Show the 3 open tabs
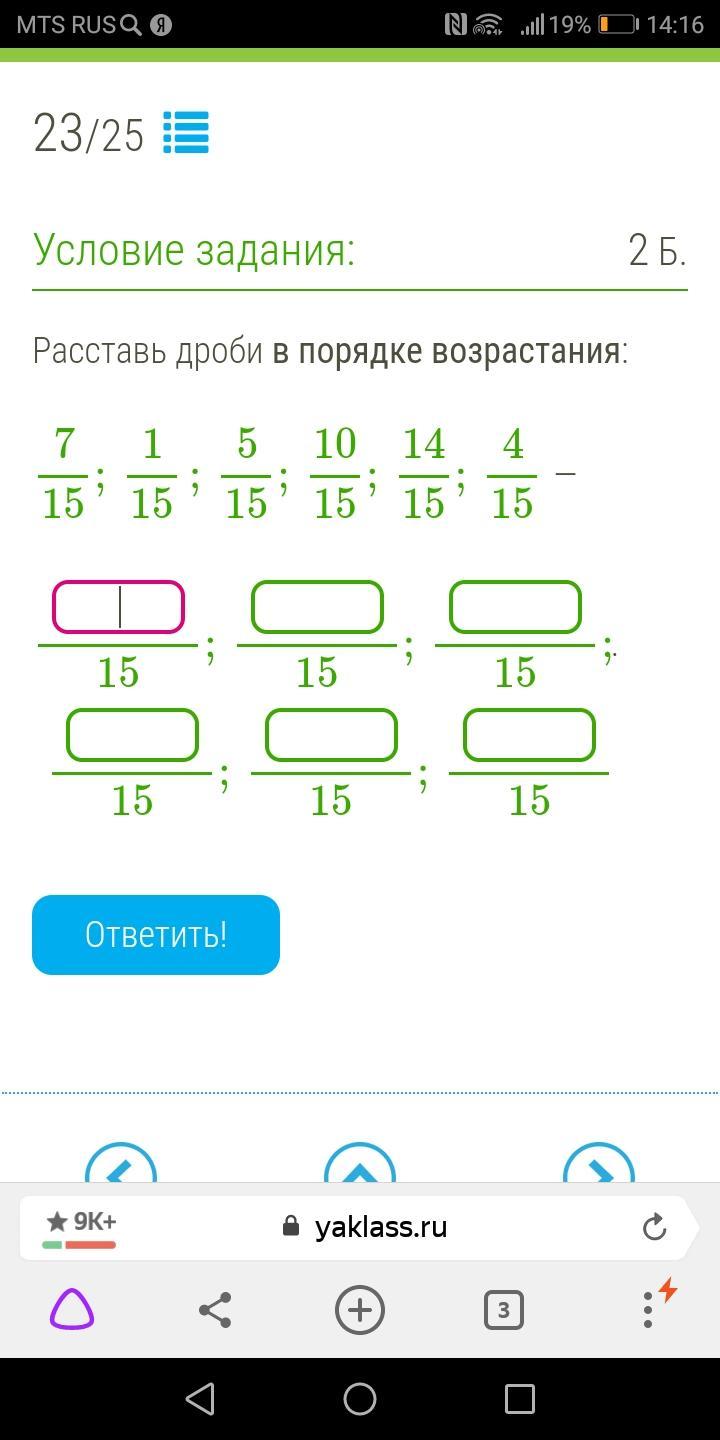 [504, 1310]
